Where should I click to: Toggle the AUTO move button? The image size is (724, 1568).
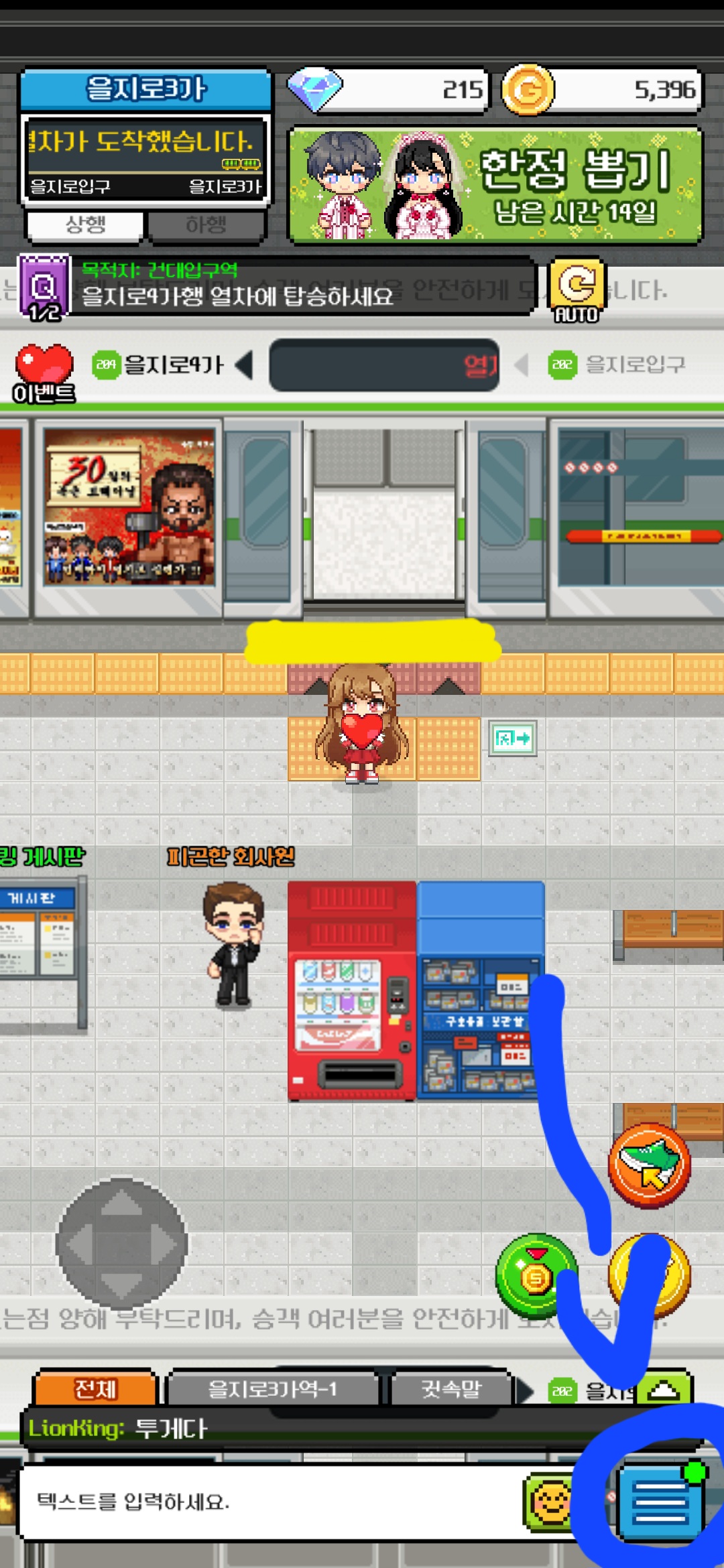point(577,289)
